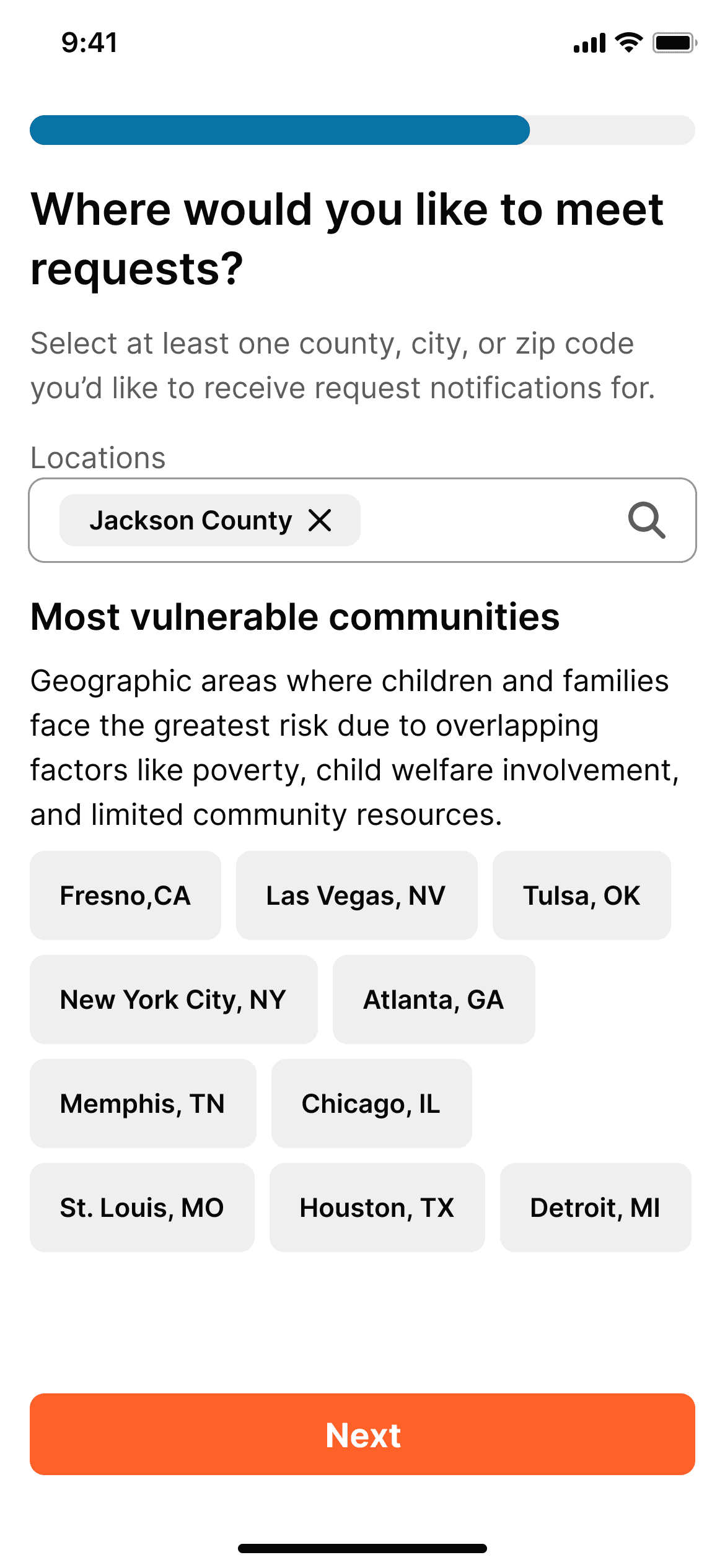The height and width of the screenshot is (1568, 725).
Task: Select the Detroit, MI chip
Action: pyautogui.click(x=594, y=1208)
